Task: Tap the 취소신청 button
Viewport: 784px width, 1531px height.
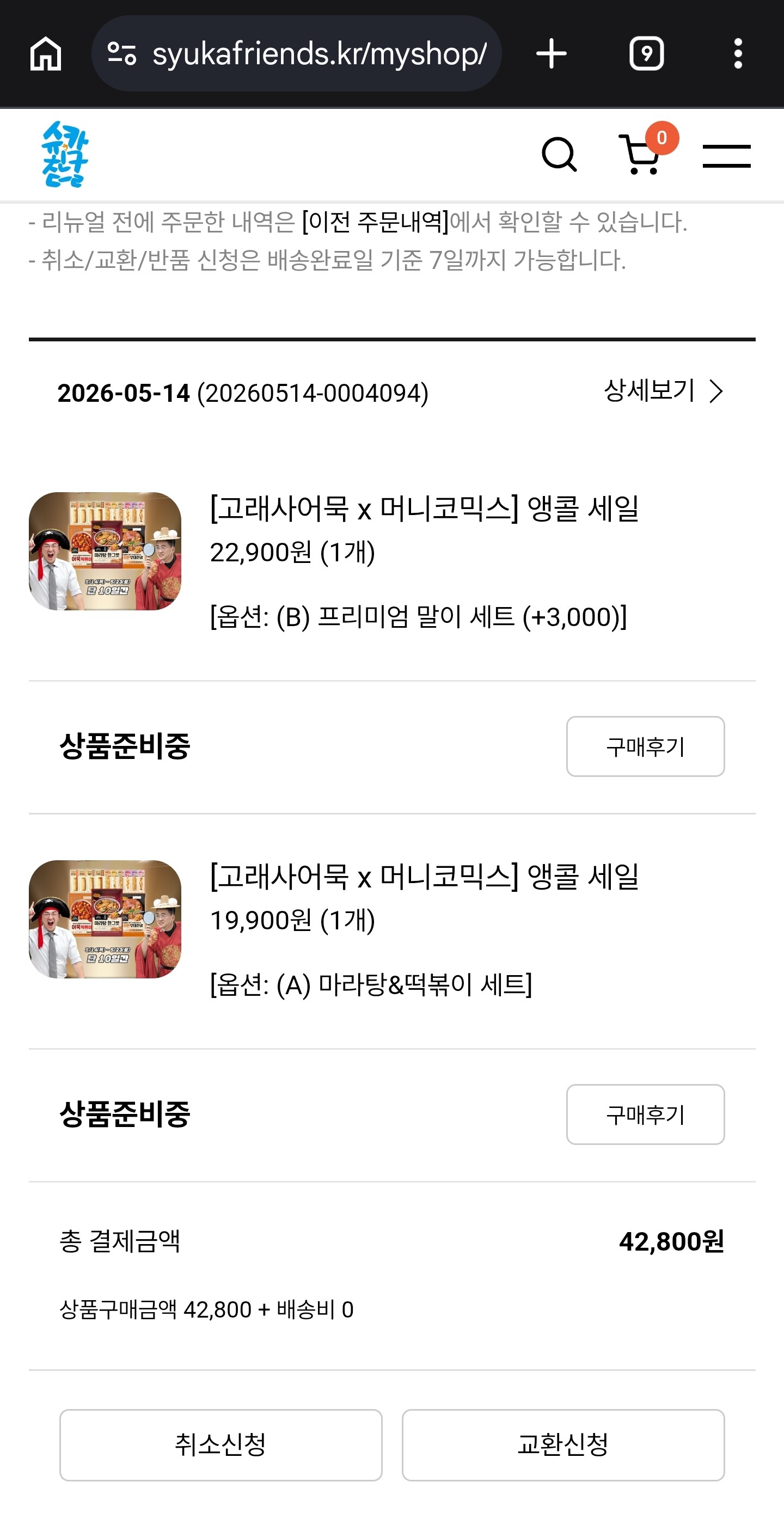Action: [x=220, y=1445]
